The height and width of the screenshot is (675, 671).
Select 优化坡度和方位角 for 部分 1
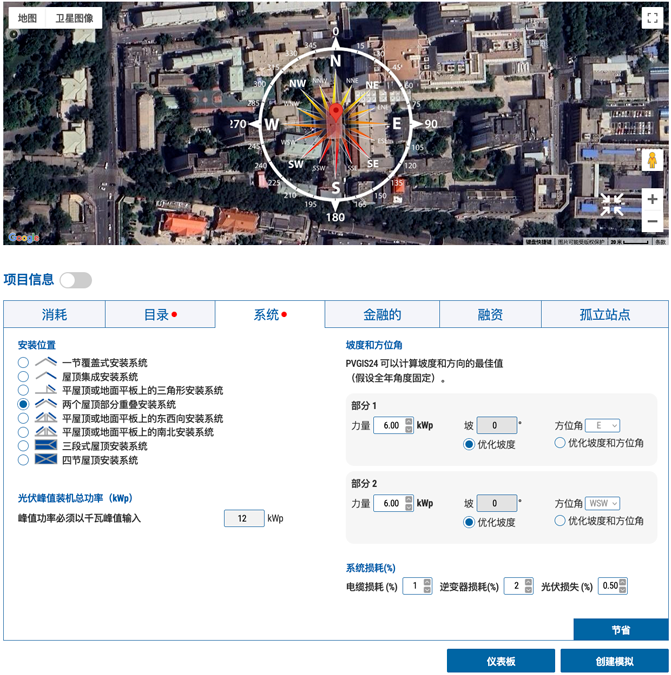tap(560, 443)
